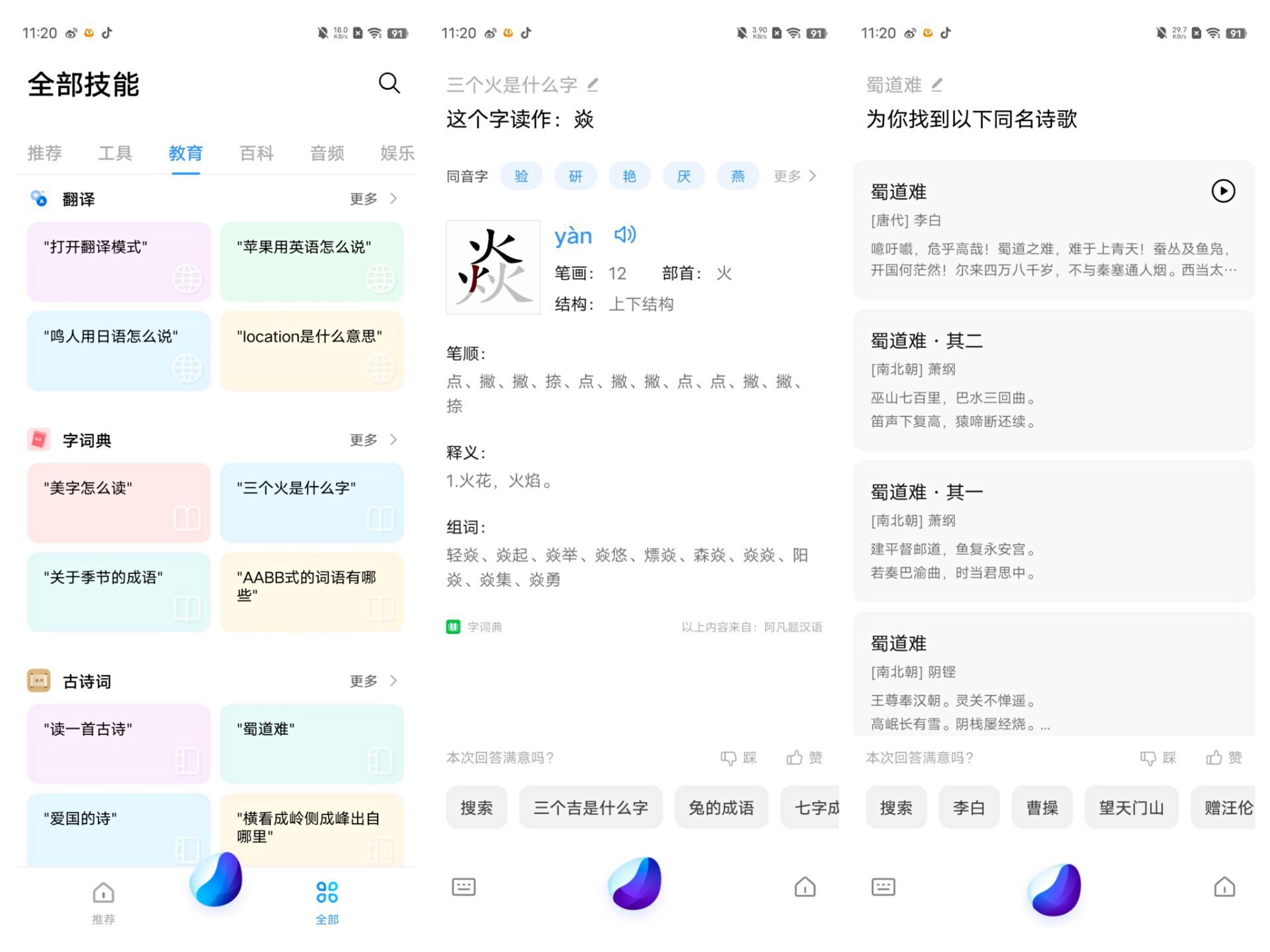Image resolution: width=1270 pixels, height=952 pixels.
Task: Open 更多 for the 字词典 section
Action: (373, 440)
